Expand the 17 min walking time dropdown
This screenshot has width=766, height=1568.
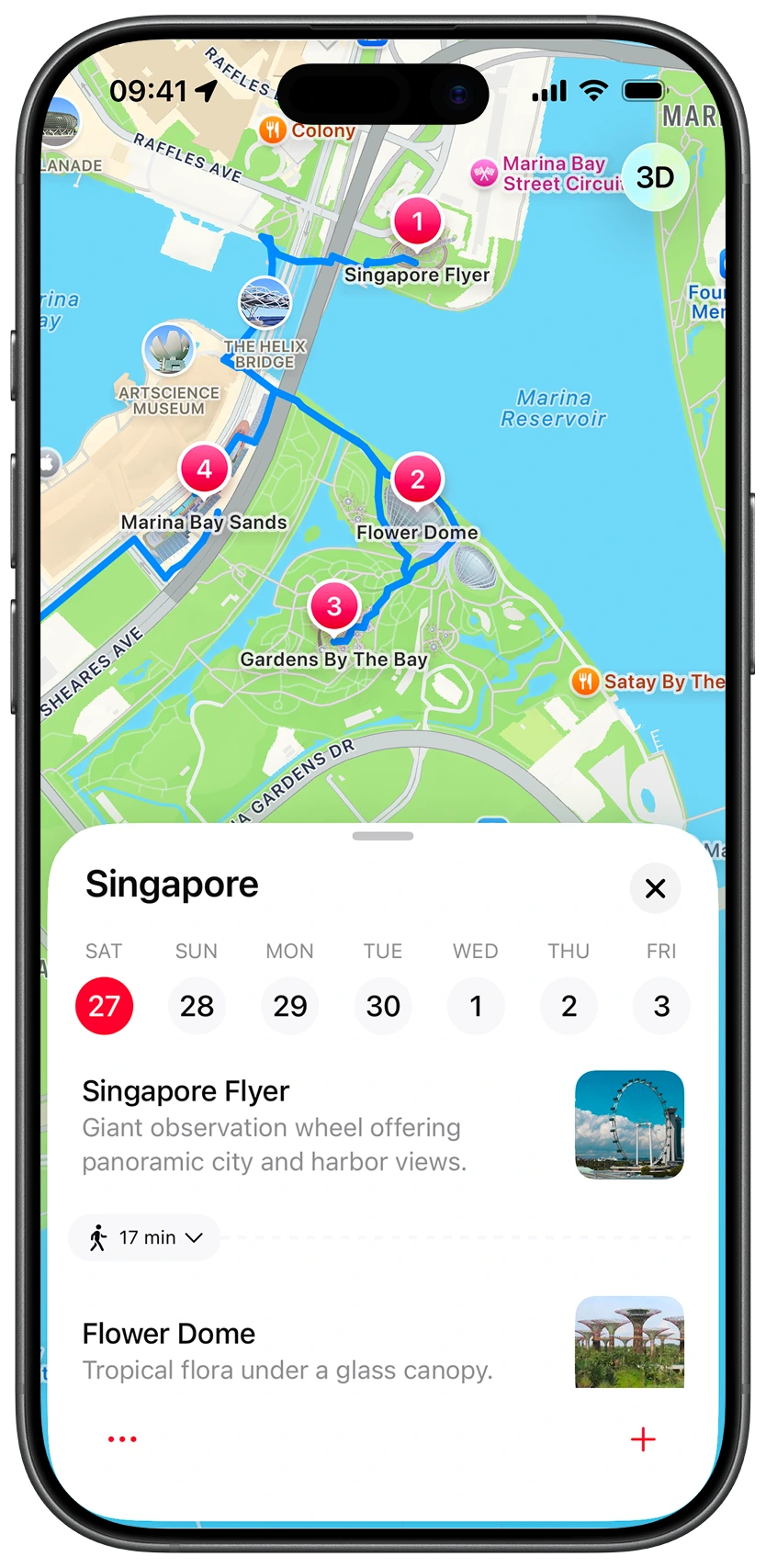click(x=145, y=1237)
